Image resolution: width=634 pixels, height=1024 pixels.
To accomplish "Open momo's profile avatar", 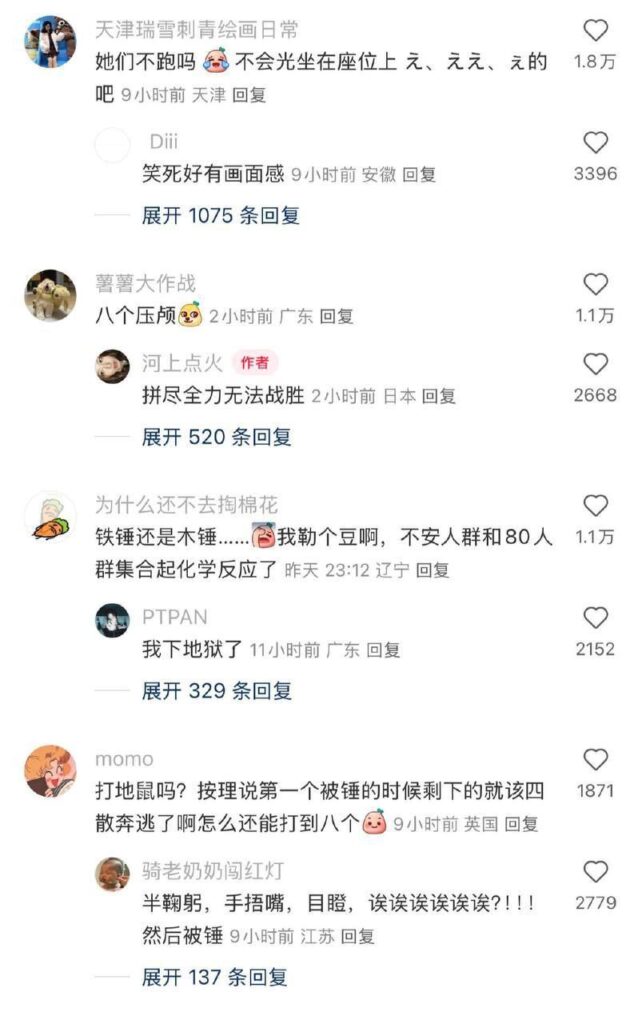I will pyautogui.click(x=50, y=771).
